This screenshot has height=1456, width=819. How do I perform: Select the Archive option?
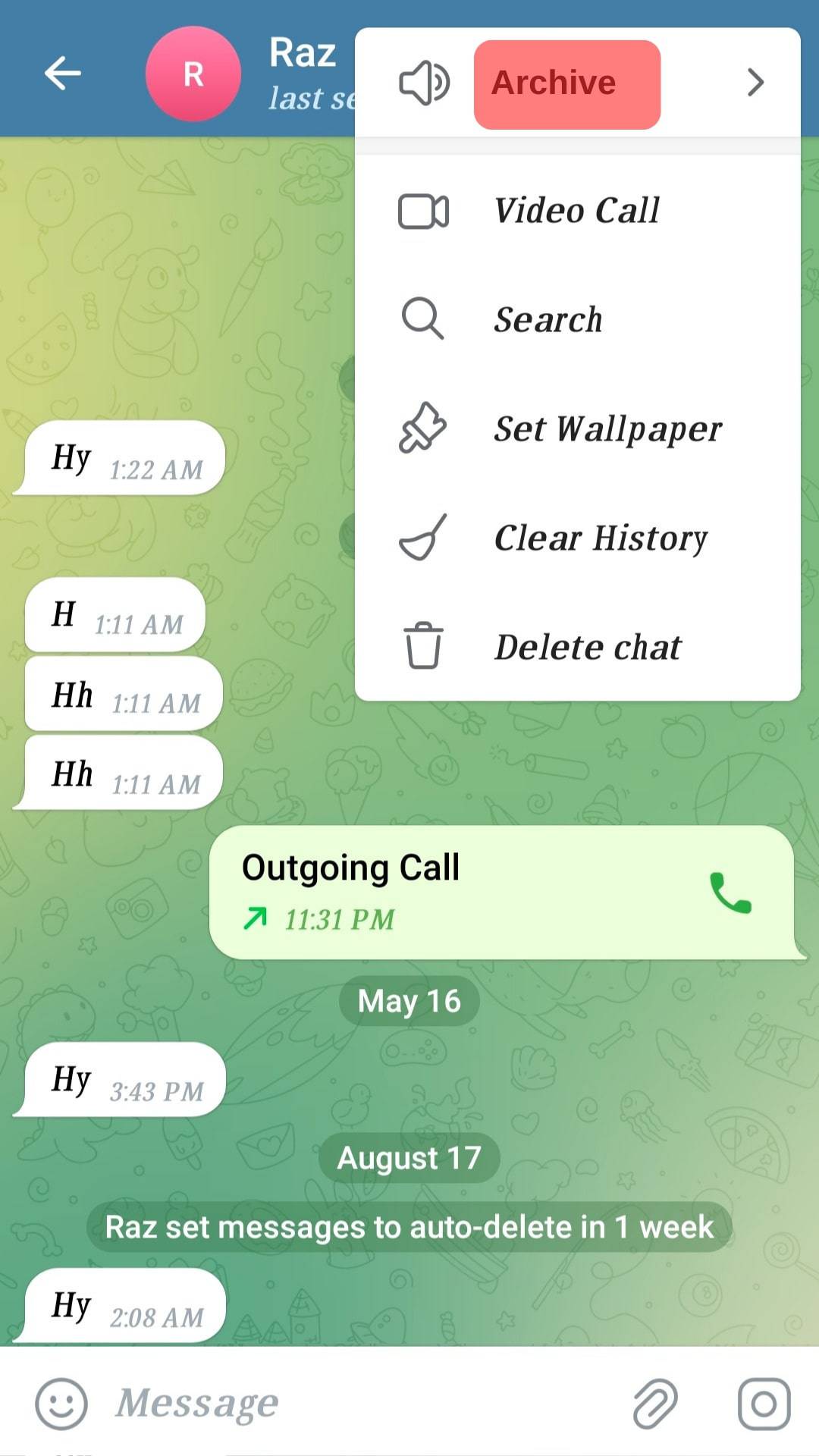point(566,84)
